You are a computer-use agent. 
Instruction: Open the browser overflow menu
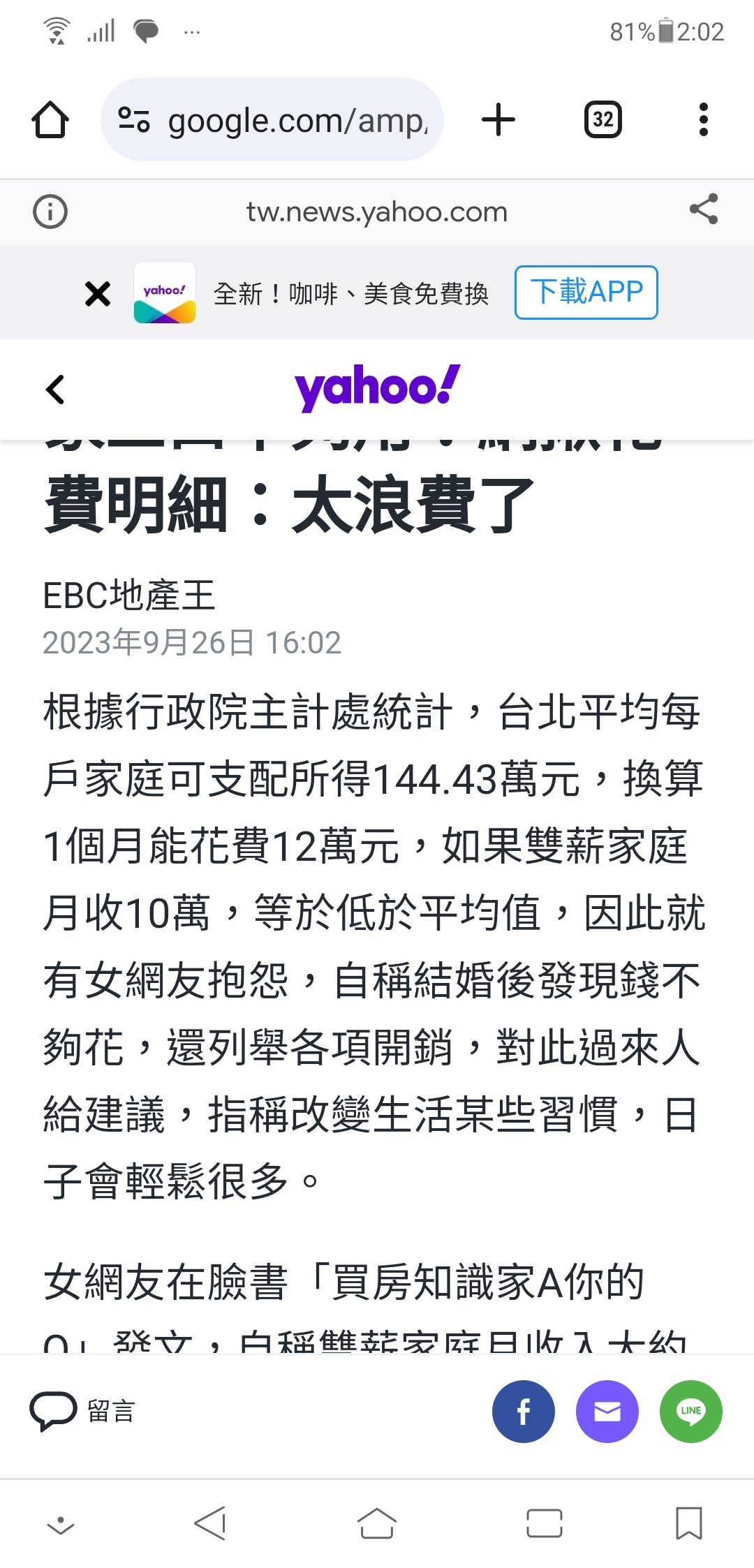coord(703,119)
